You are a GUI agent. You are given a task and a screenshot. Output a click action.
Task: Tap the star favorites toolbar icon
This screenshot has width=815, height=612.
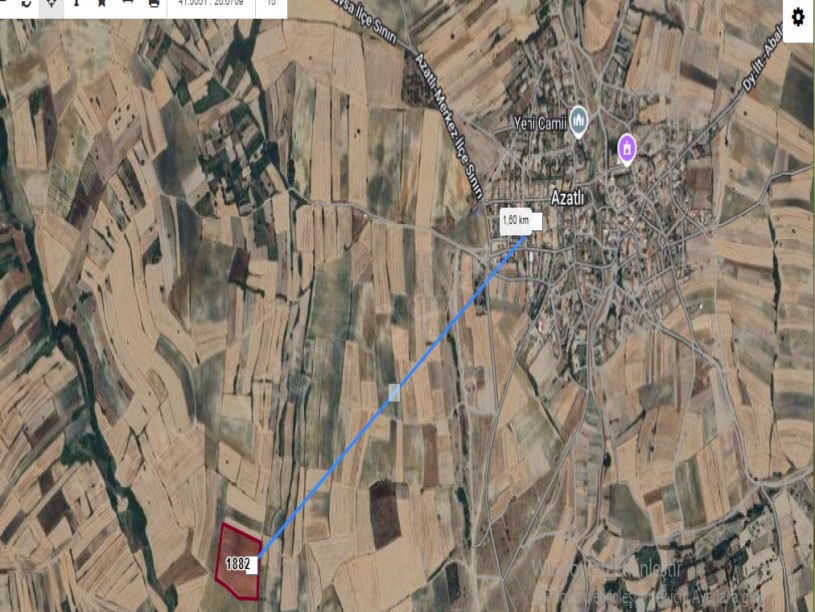click(102, 4)
